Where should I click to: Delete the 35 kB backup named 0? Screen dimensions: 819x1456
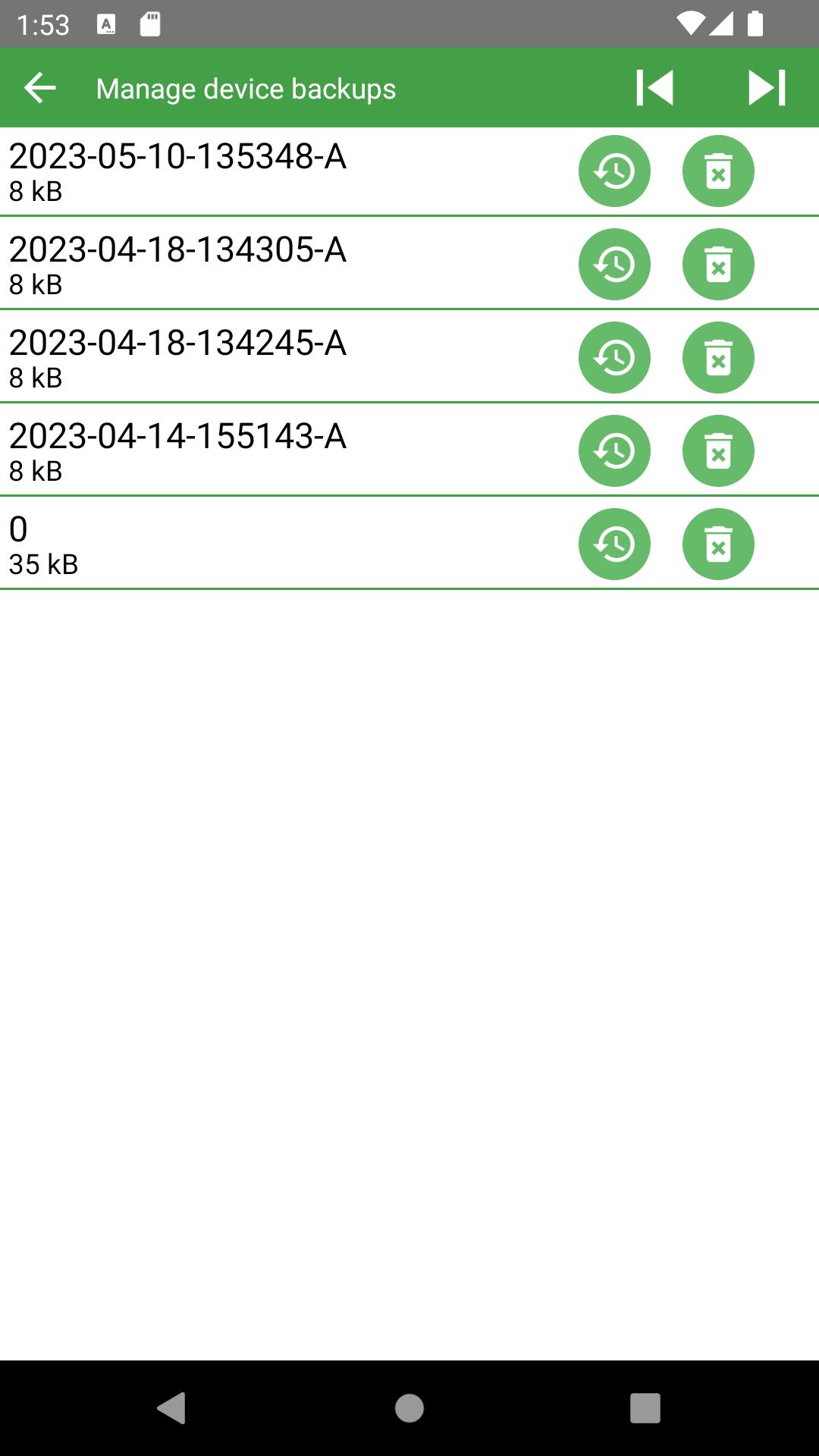coord(718,544)
